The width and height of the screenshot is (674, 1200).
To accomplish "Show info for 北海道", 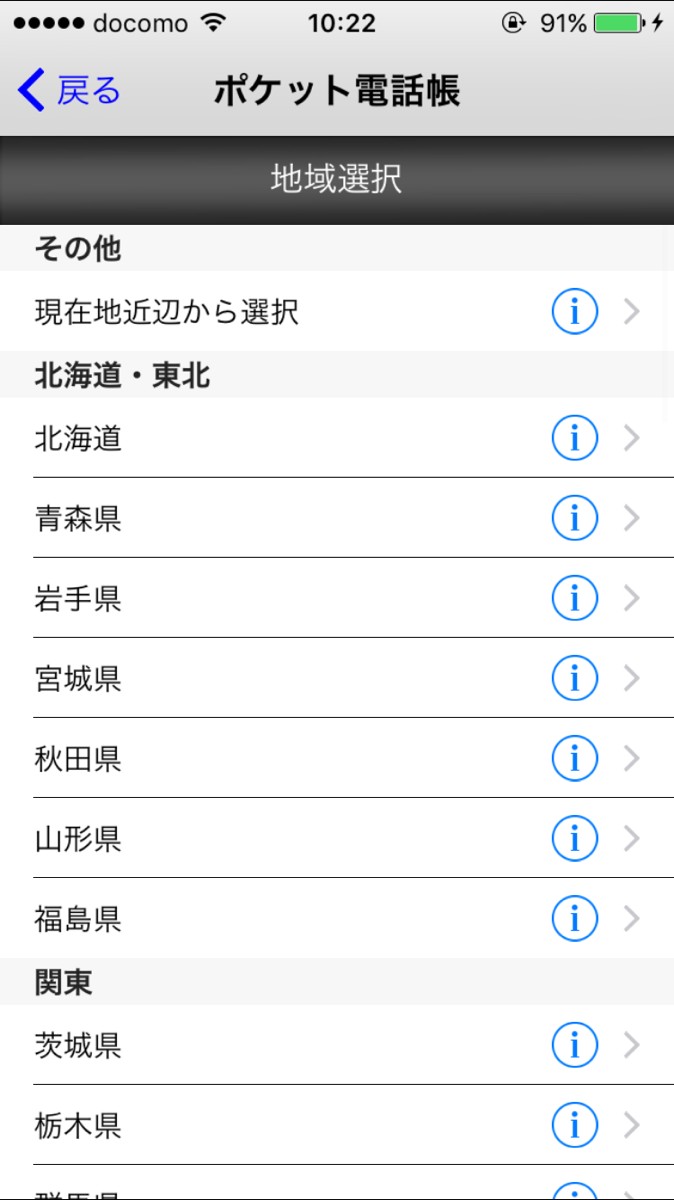I will 574,438.
